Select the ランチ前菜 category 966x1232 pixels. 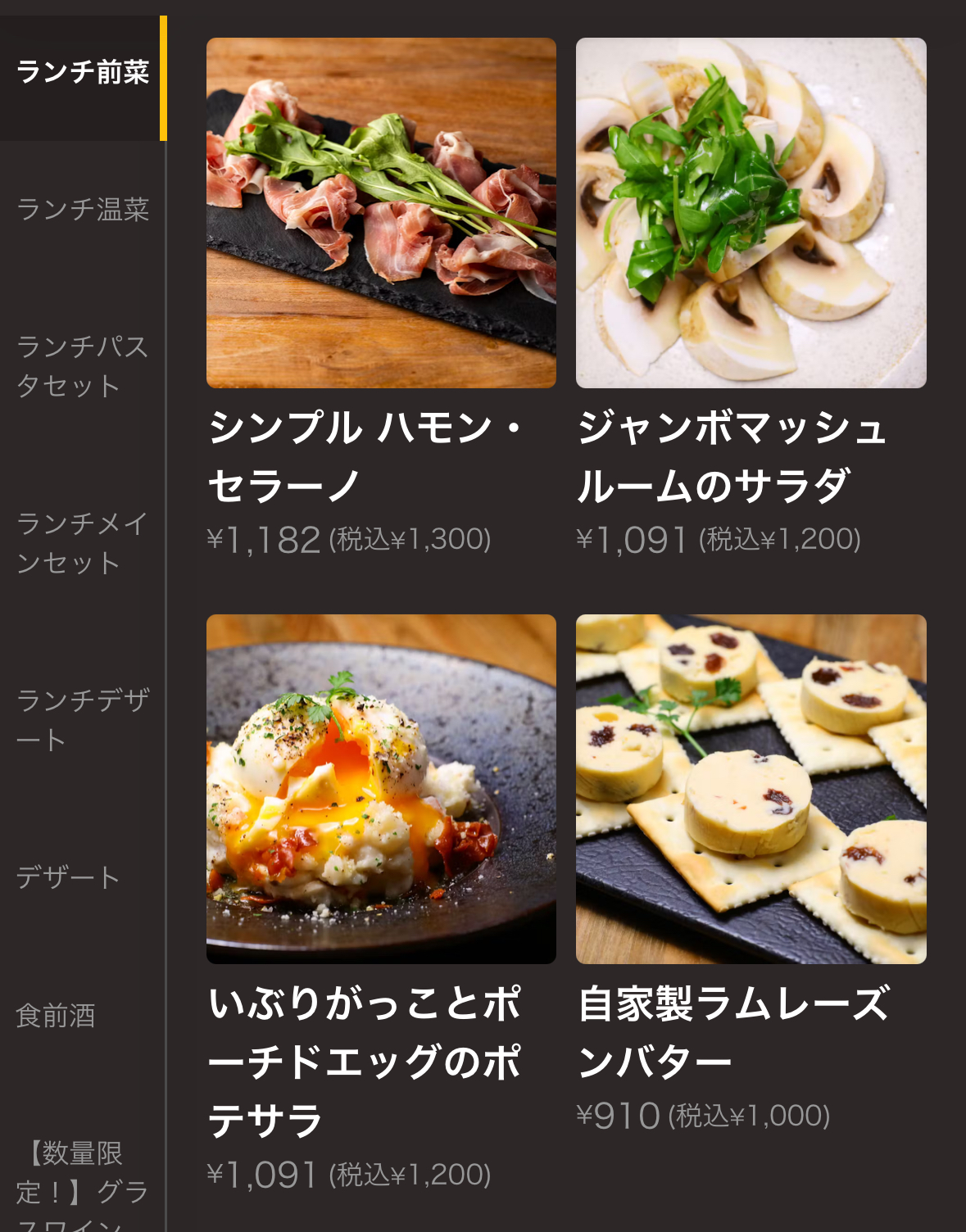tap(82, 73)
